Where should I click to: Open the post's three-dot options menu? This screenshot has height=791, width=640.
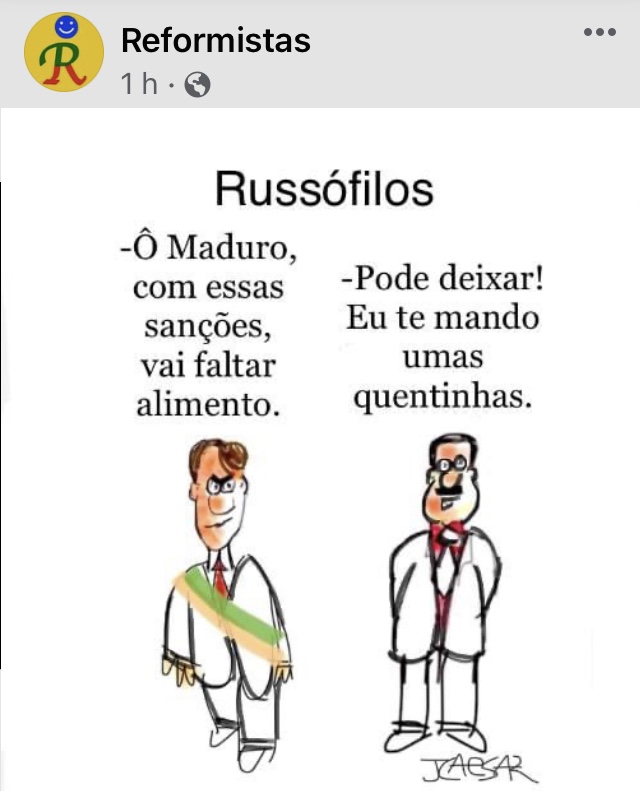599,33
